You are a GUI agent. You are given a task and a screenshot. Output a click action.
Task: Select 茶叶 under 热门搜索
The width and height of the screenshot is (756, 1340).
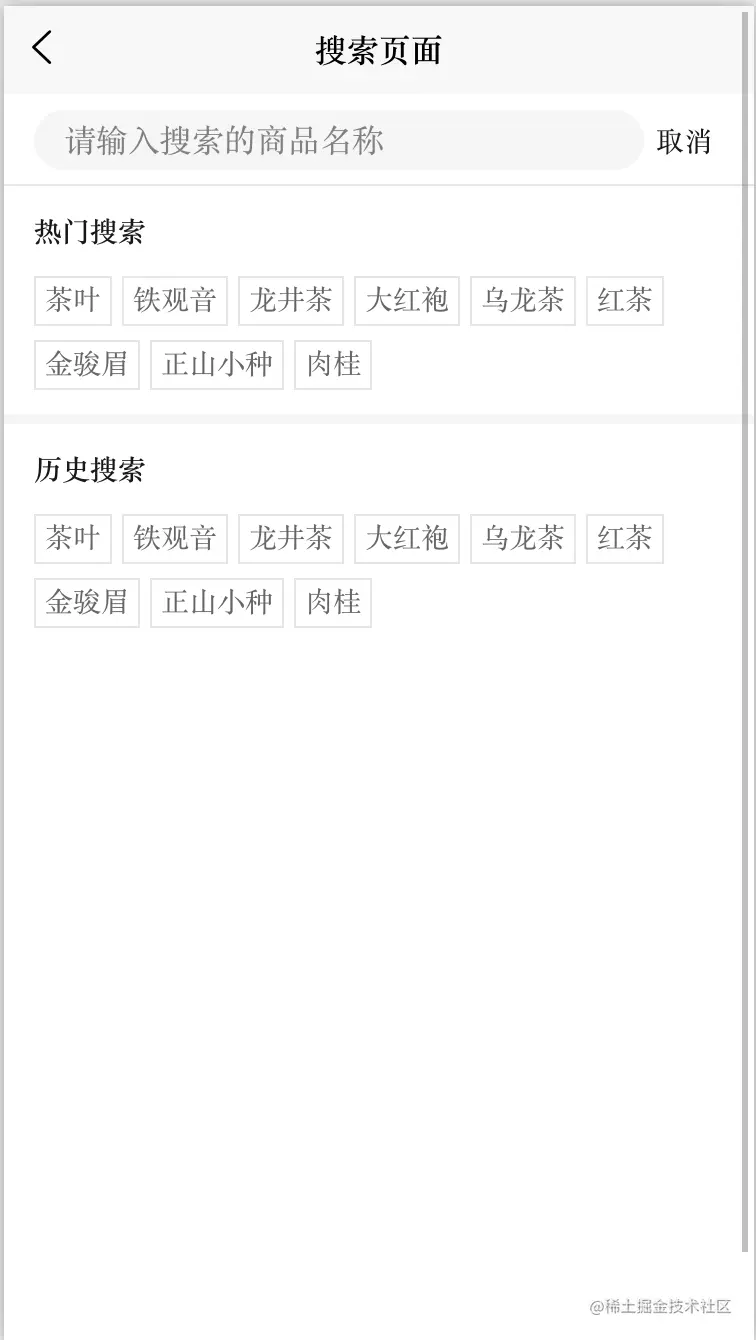click(73, 301)
